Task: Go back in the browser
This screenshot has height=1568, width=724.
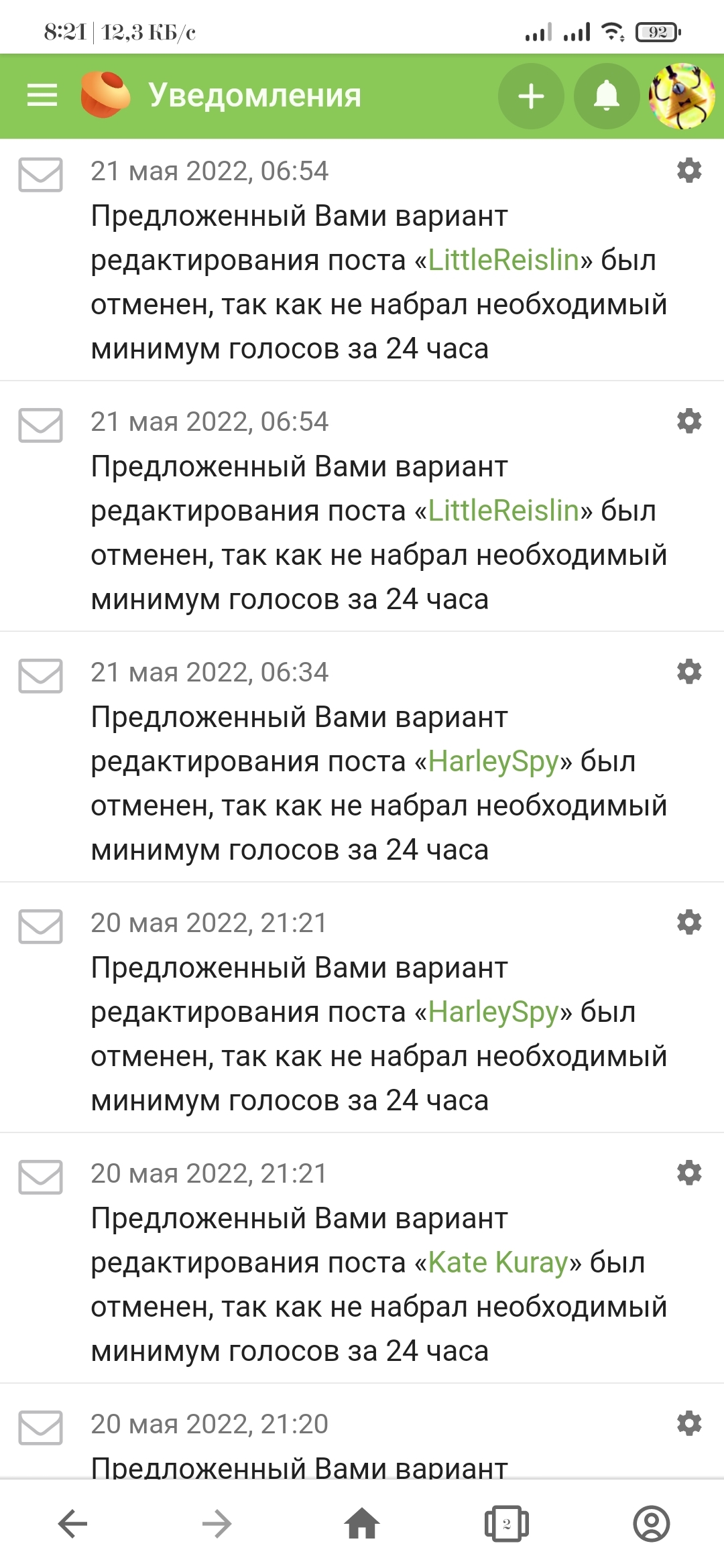Action: click(72, 1524)
